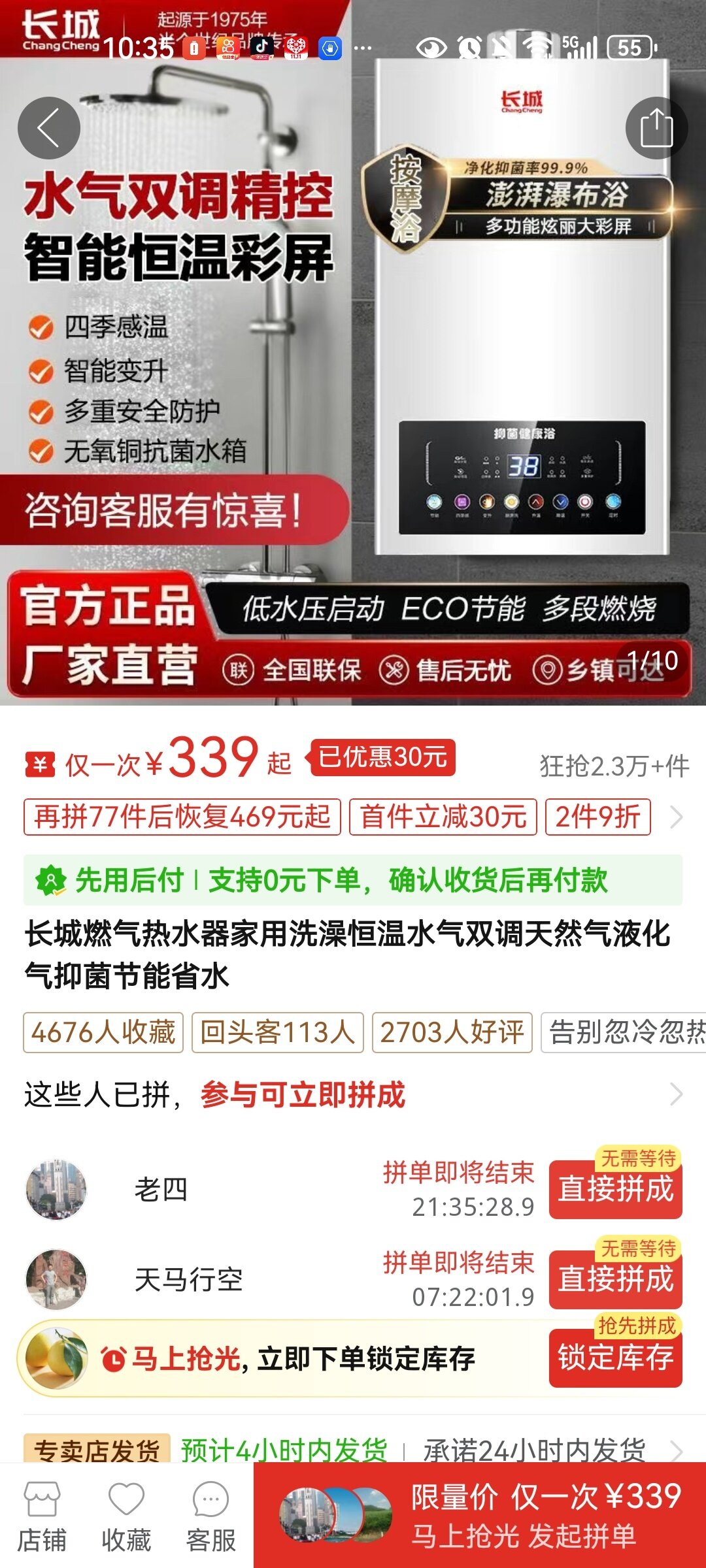
Task: View all group buyers in 这些人已拼
Action: [x=677, y=1094]
